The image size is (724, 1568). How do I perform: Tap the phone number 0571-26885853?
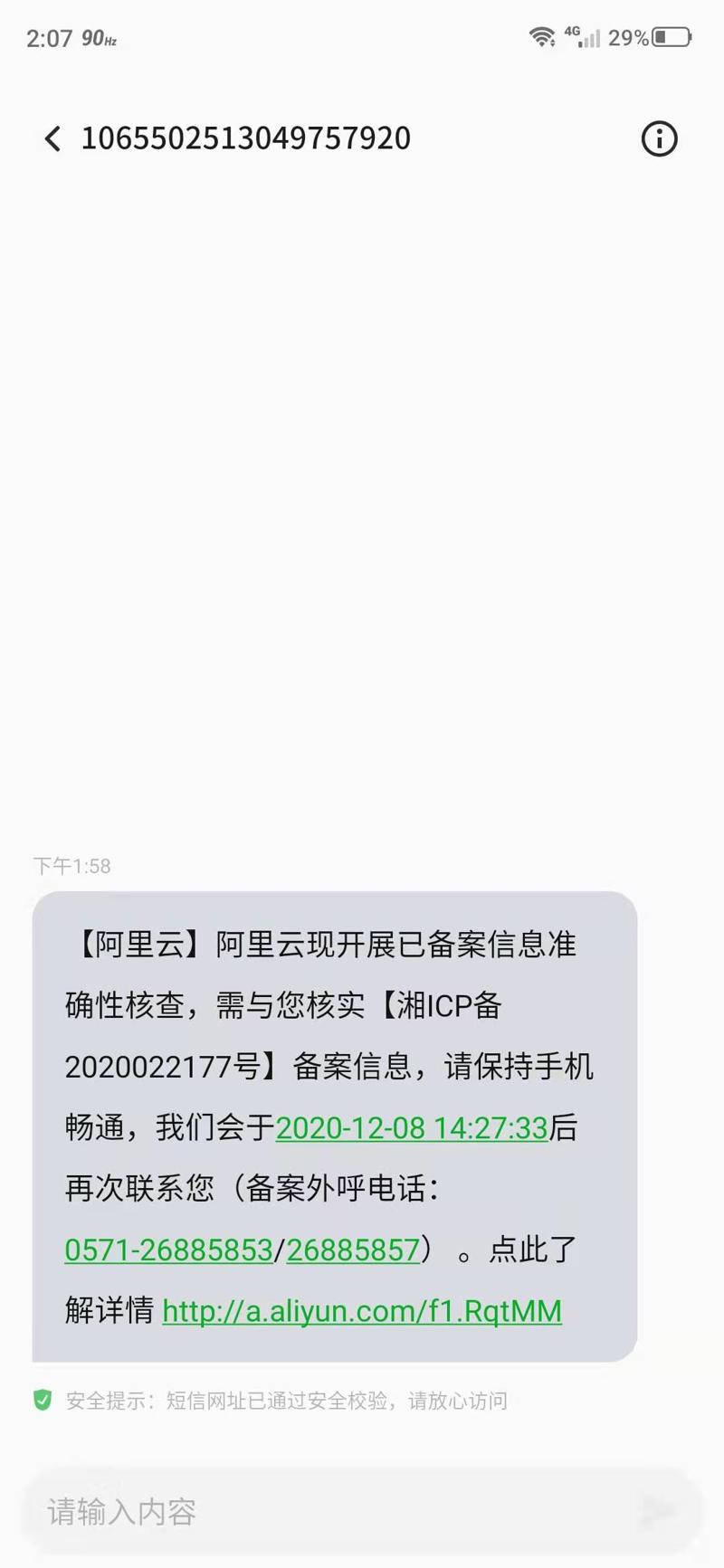(x=168, y=1250)
